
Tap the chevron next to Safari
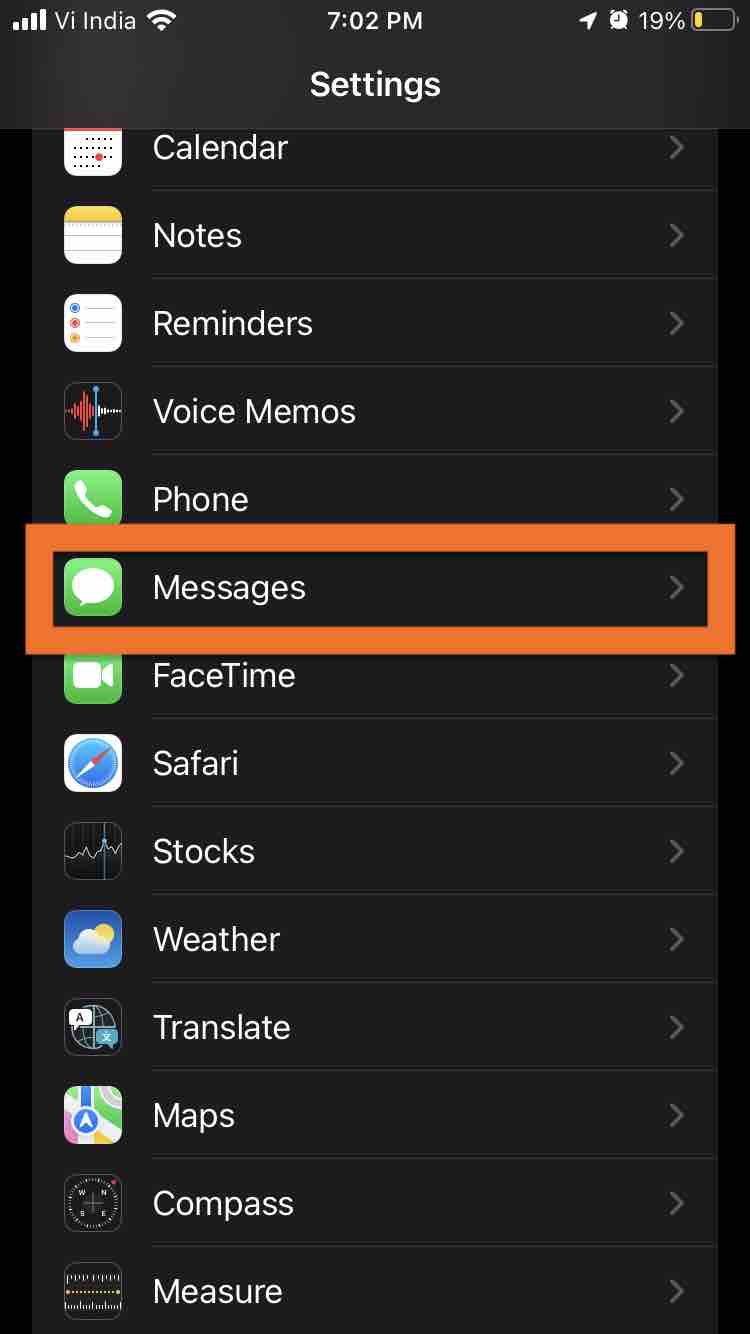coord(676,763)
